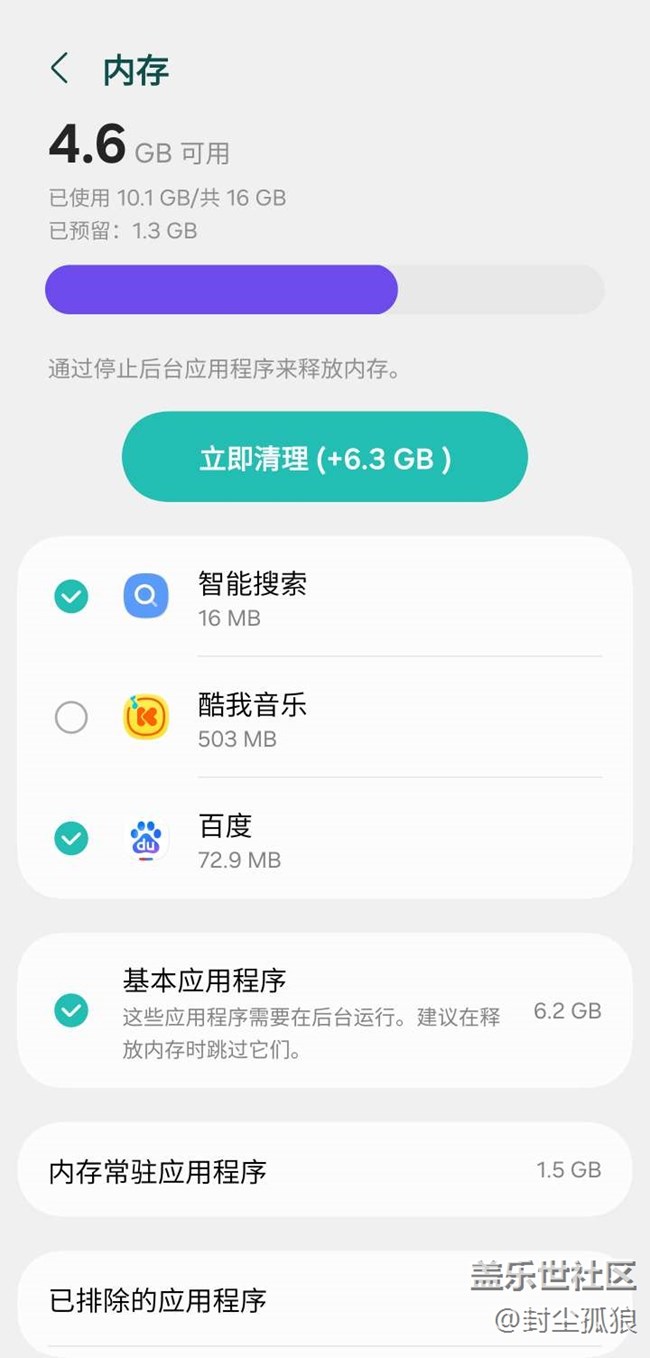Open 内存常驻应用程序 list
This screenshot has height=1358, width=650.
[324, 1170]
